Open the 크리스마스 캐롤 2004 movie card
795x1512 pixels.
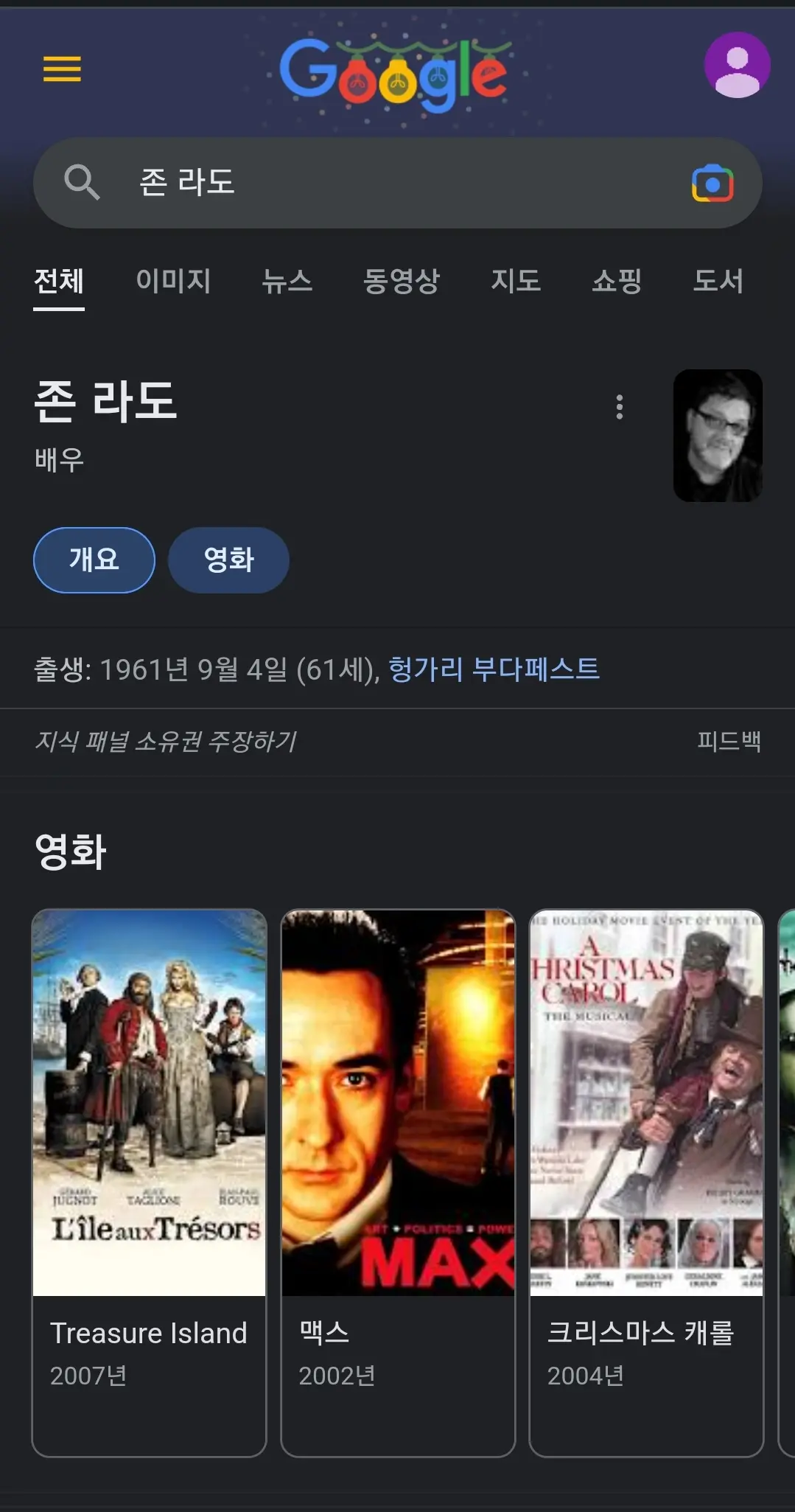pos(646,1181)
